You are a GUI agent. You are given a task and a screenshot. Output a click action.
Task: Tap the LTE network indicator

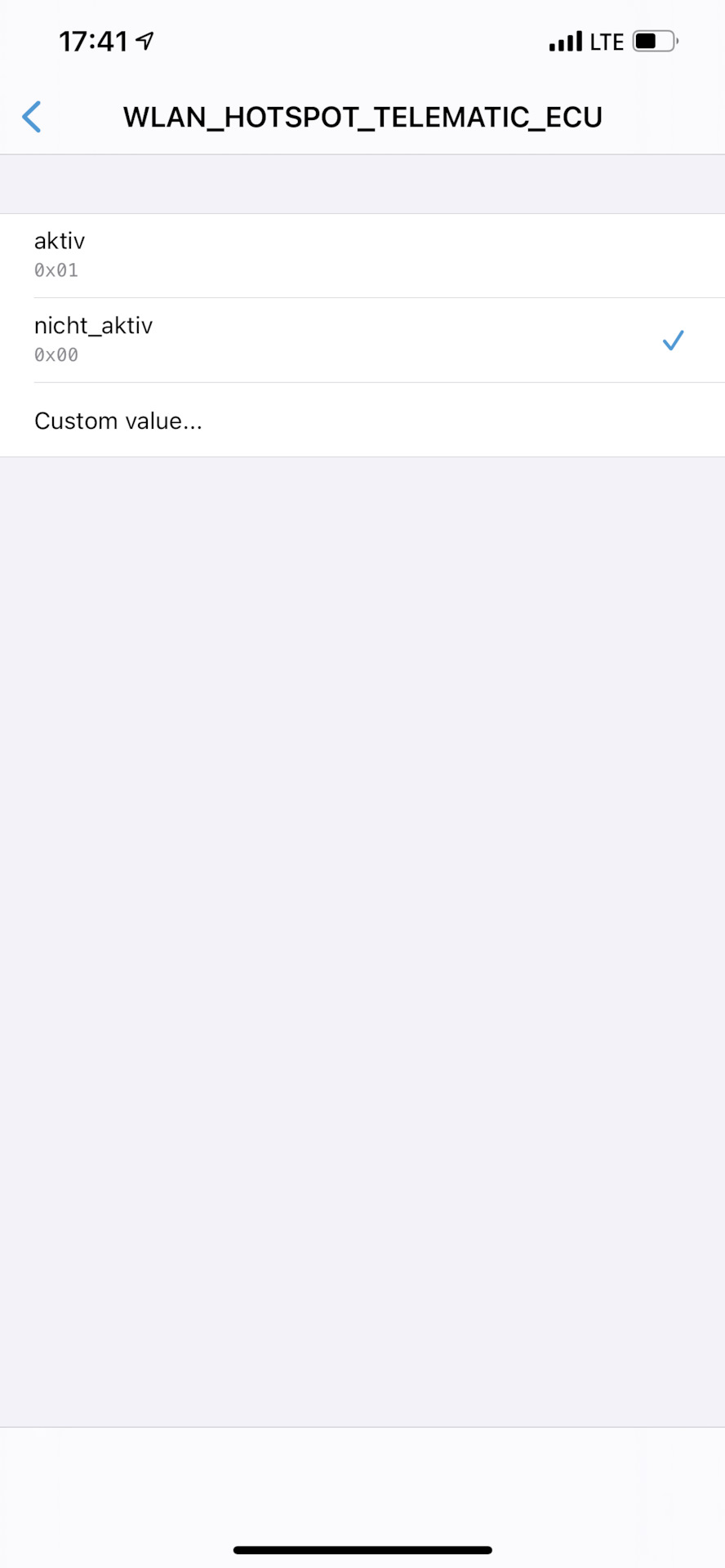(606, 41)
